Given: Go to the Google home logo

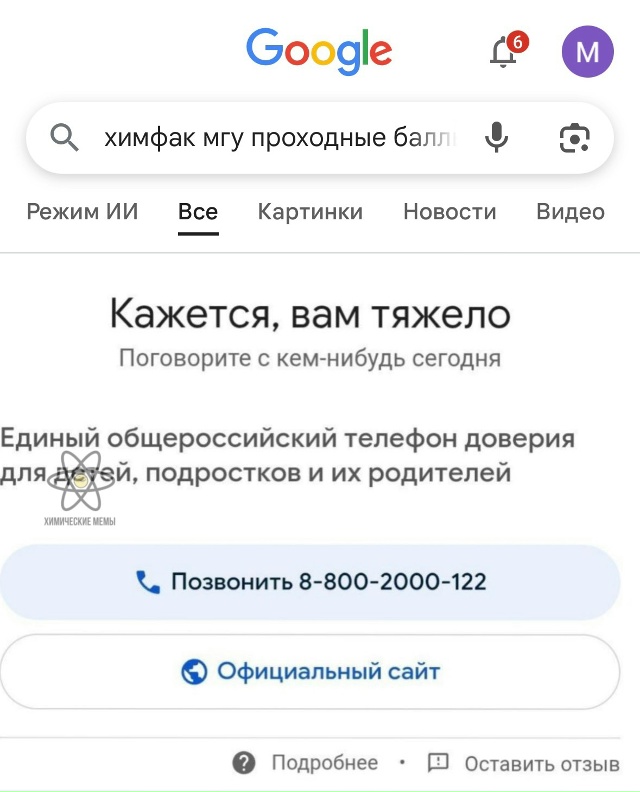Looking at the screenshot, I should coord(319,52).
